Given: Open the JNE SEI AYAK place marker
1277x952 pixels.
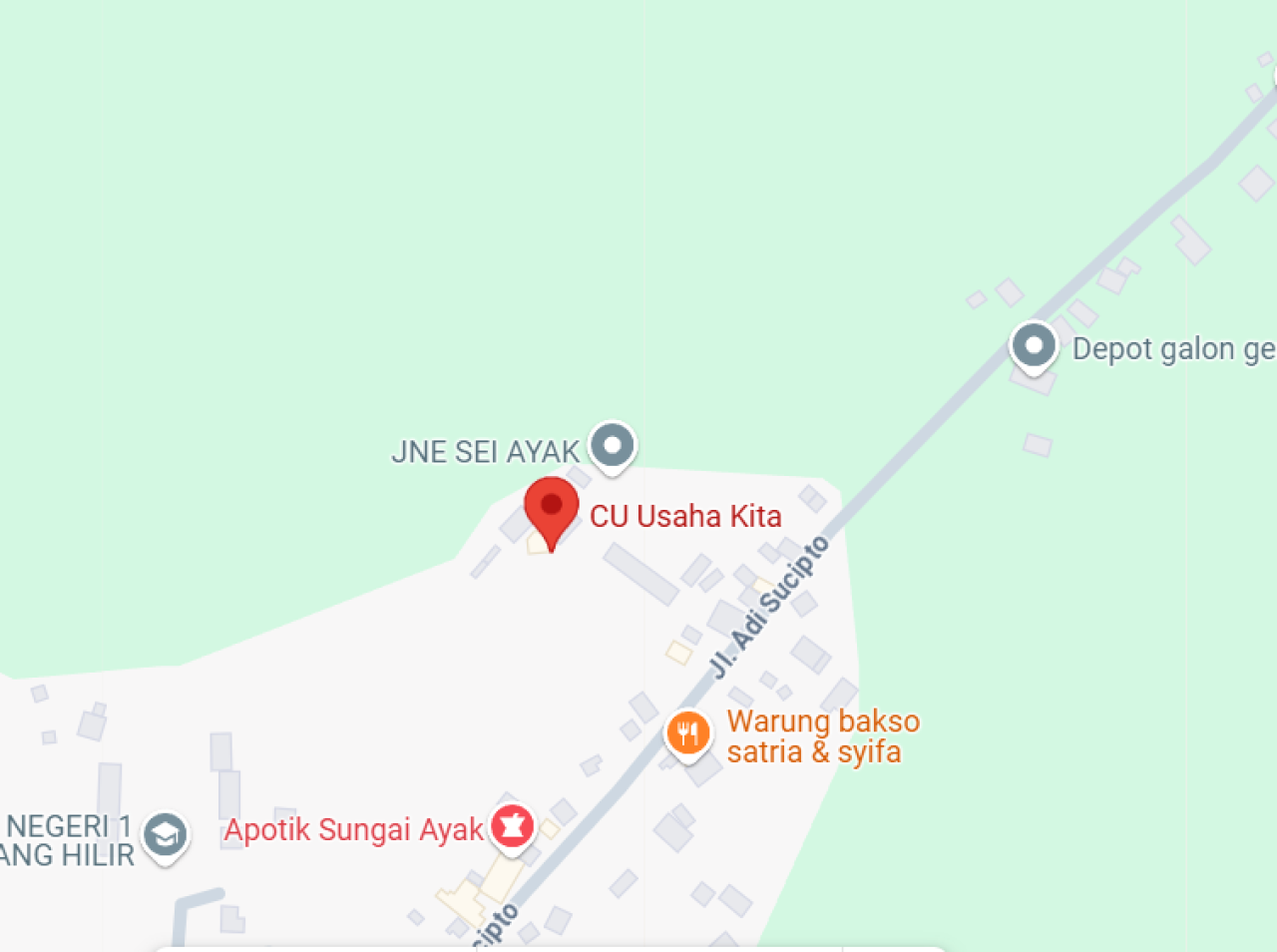Looking at the screenshot, I should click(x=612, y=445).
